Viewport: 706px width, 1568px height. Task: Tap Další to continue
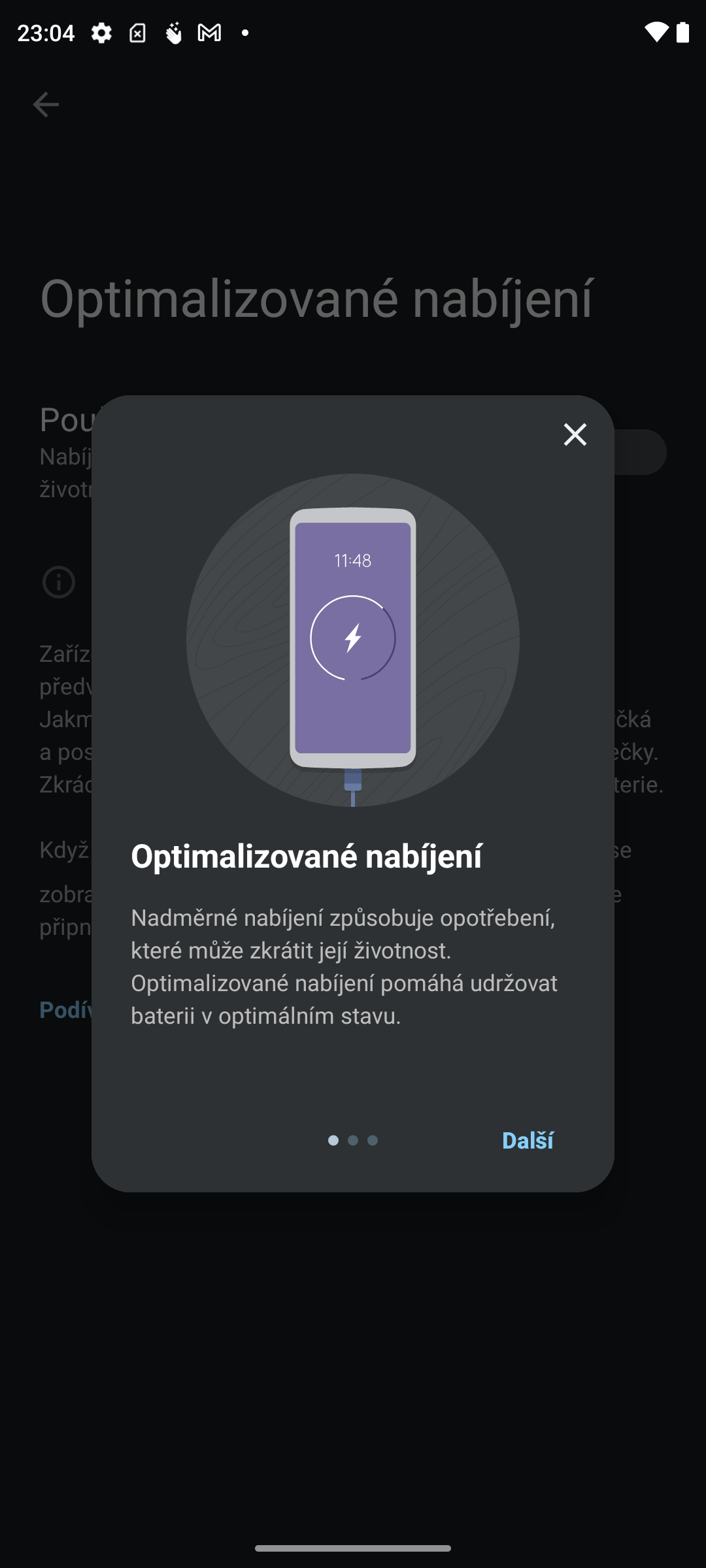coord(527,1140)
